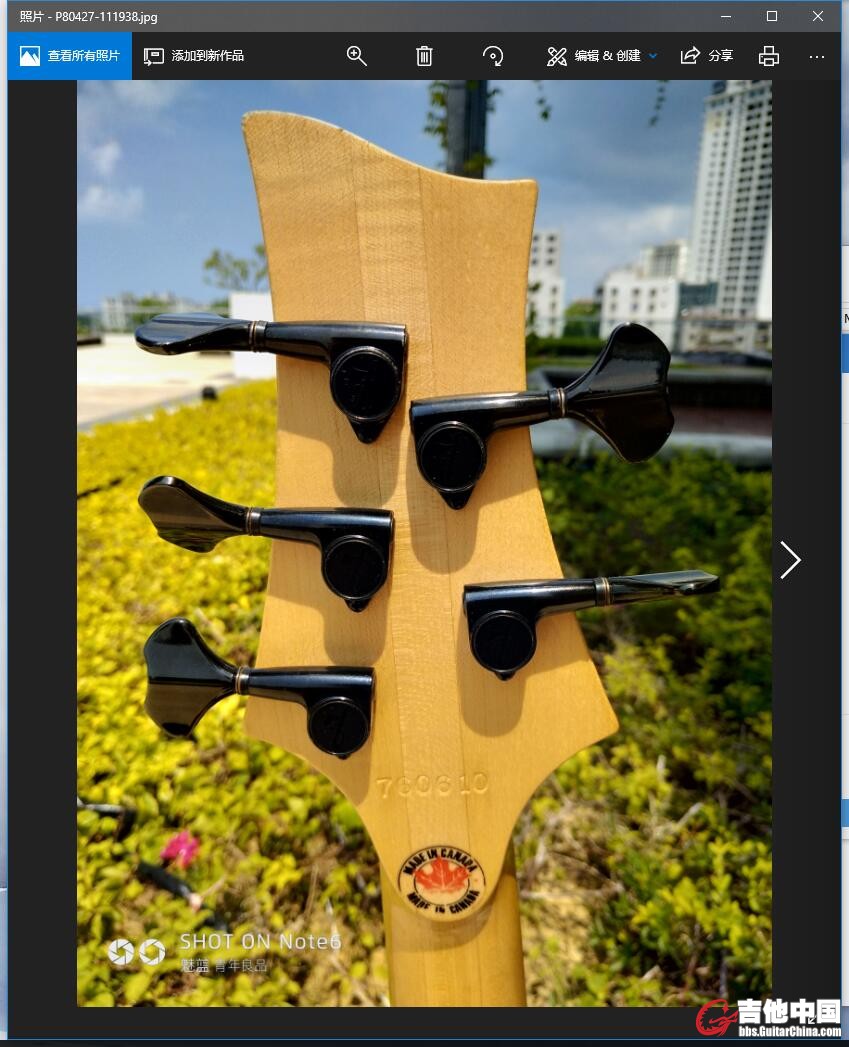This screenshot has width=849, height=1047.
Task: Maximize the Photos window
Action: (772, 16)
